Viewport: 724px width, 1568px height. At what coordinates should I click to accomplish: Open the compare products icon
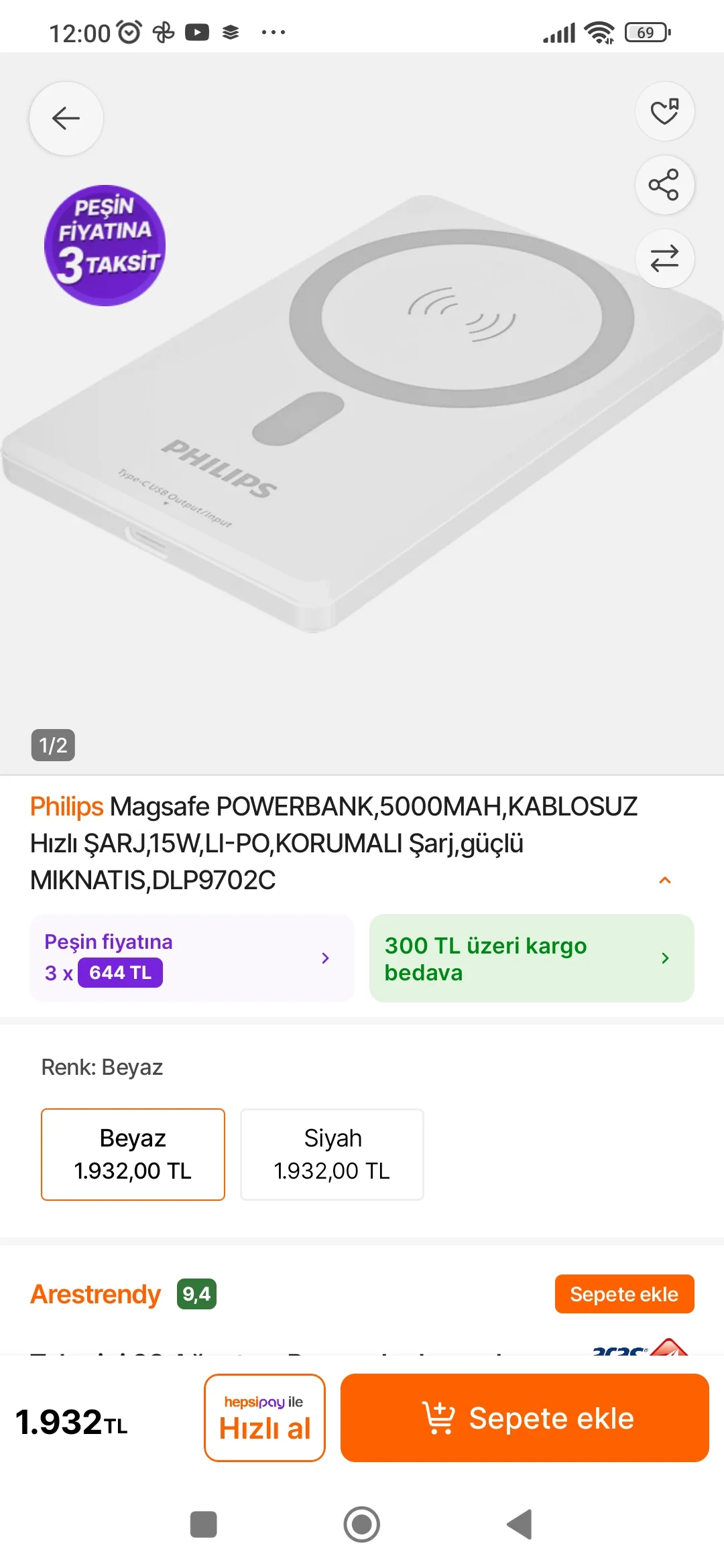[664, 259]
